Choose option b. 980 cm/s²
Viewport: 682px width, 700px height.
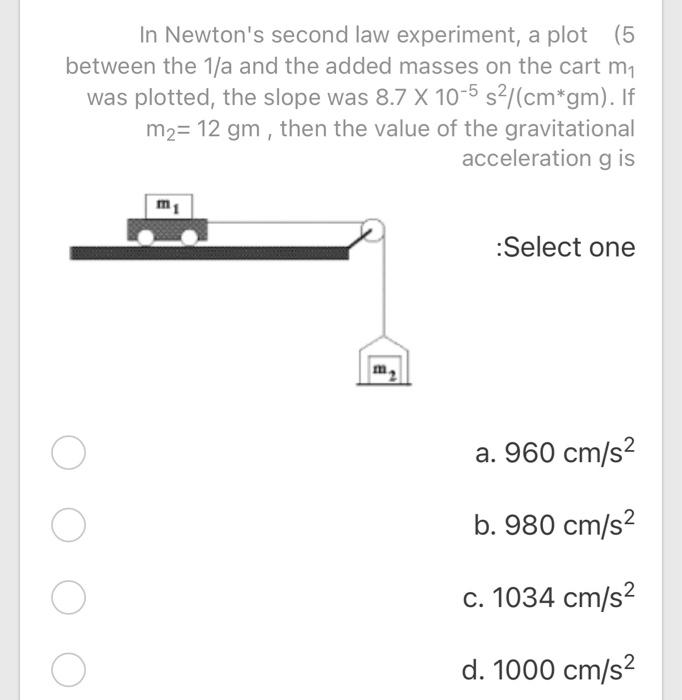point(68,525)
